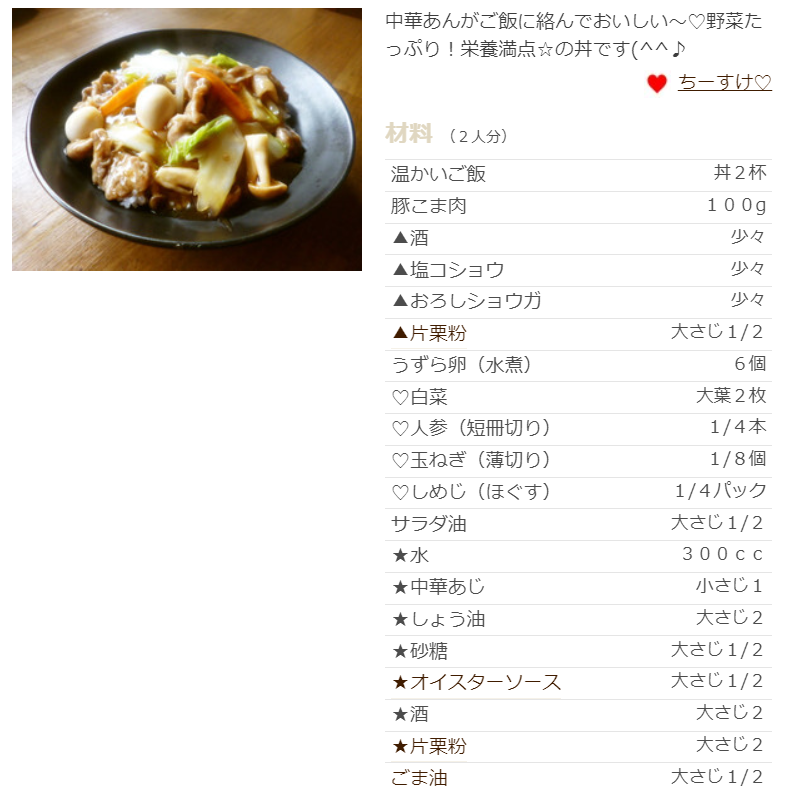Image resolution: width=785 pixels, height=790 pixels.
Task: Open author ちーすけ♡ profile link
Action: pos(724,83)
